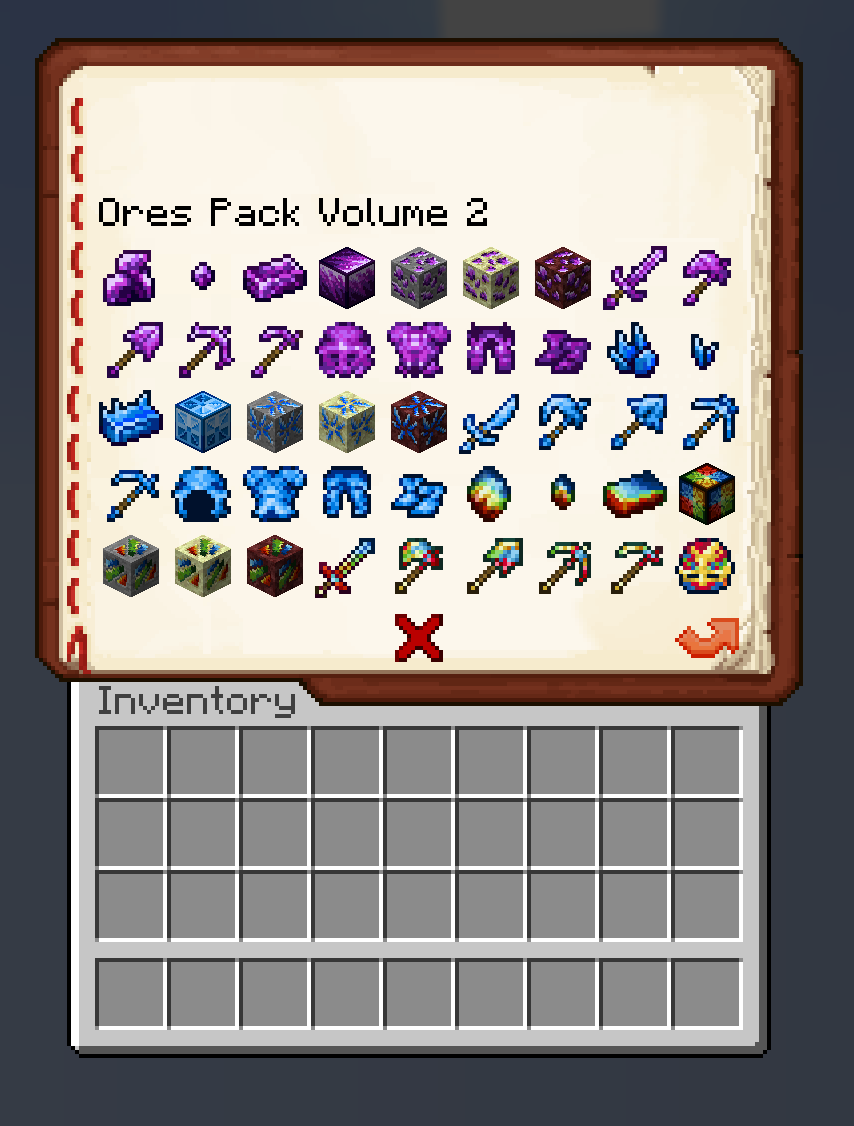Open the solid purple block item
Viewport: 854px width, 1126px height.
(346, 275)
